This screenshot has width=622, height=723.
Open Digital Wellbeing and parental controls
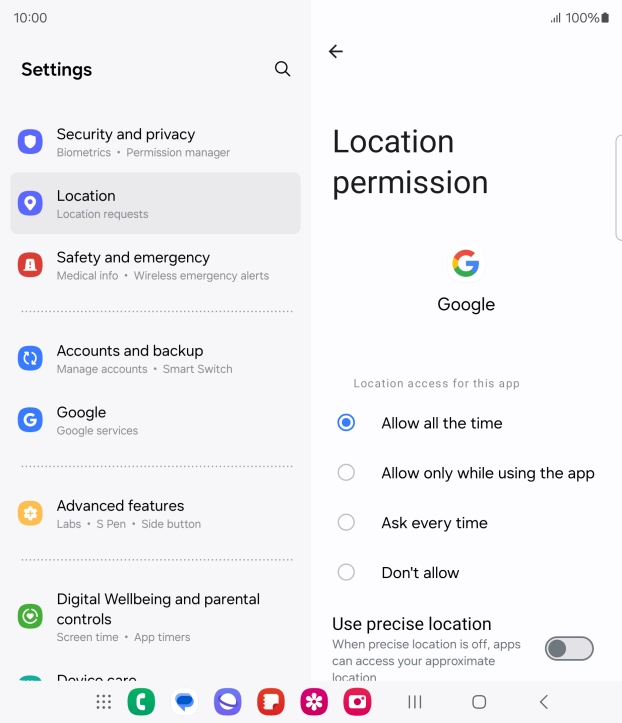pyautogui.click(x=155, y=616)
